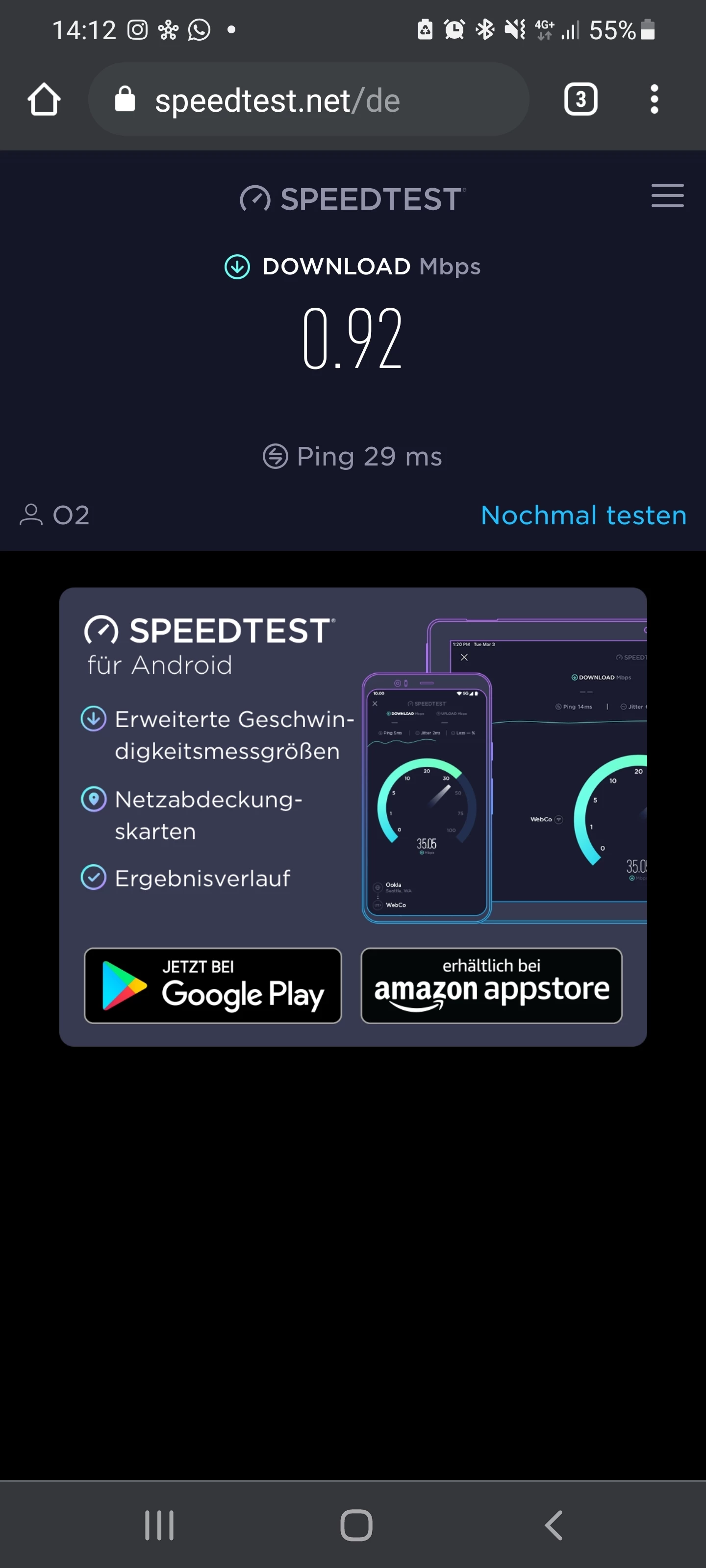This screenshot has width=706, height=1568.
Task: Show recent apps from the navigation bar
Action: point(160,1525)
